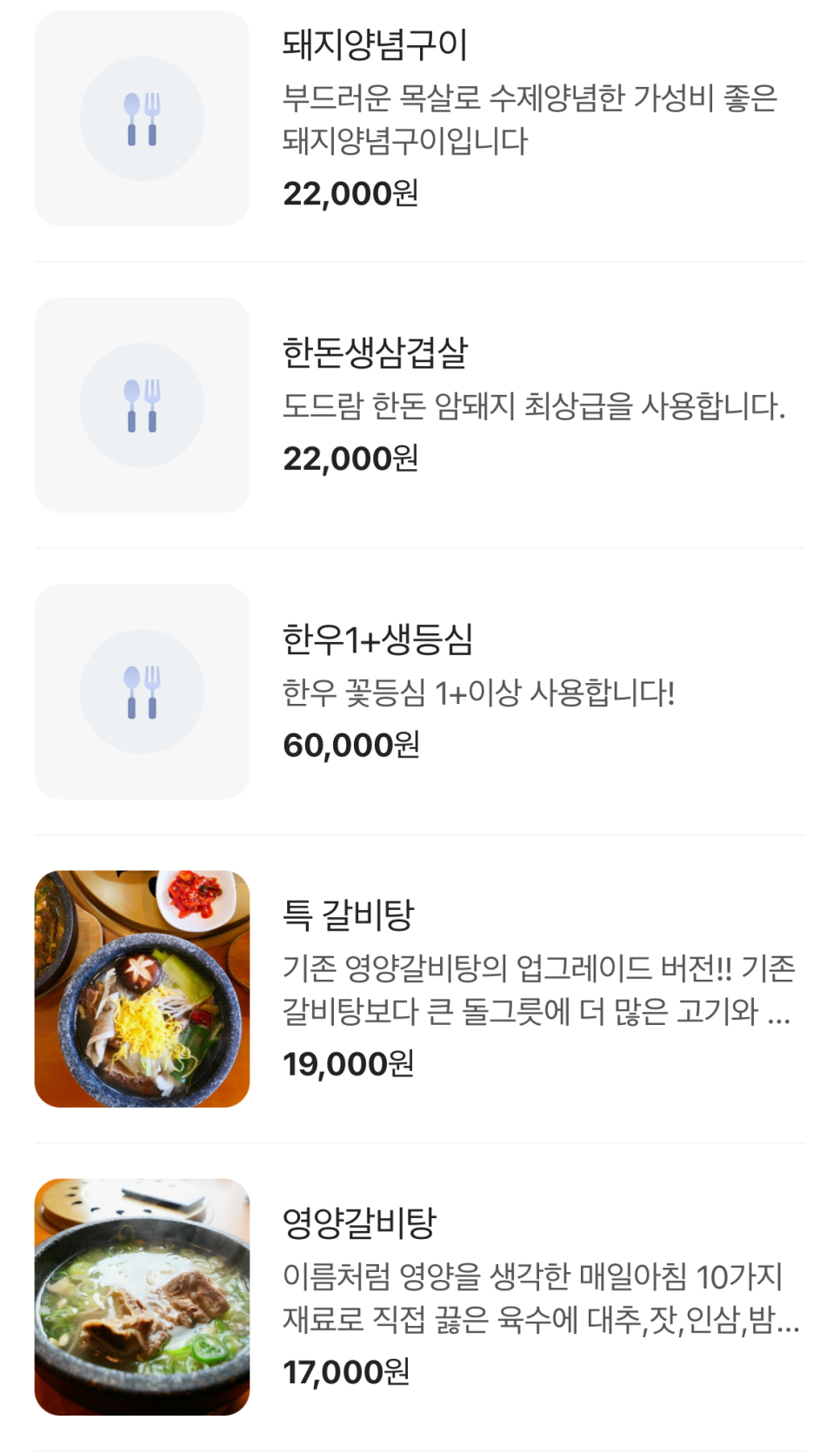Screen dimensions: 840x1453
Task: Open the 특 갈비탕 menu item
Action: 349,914
